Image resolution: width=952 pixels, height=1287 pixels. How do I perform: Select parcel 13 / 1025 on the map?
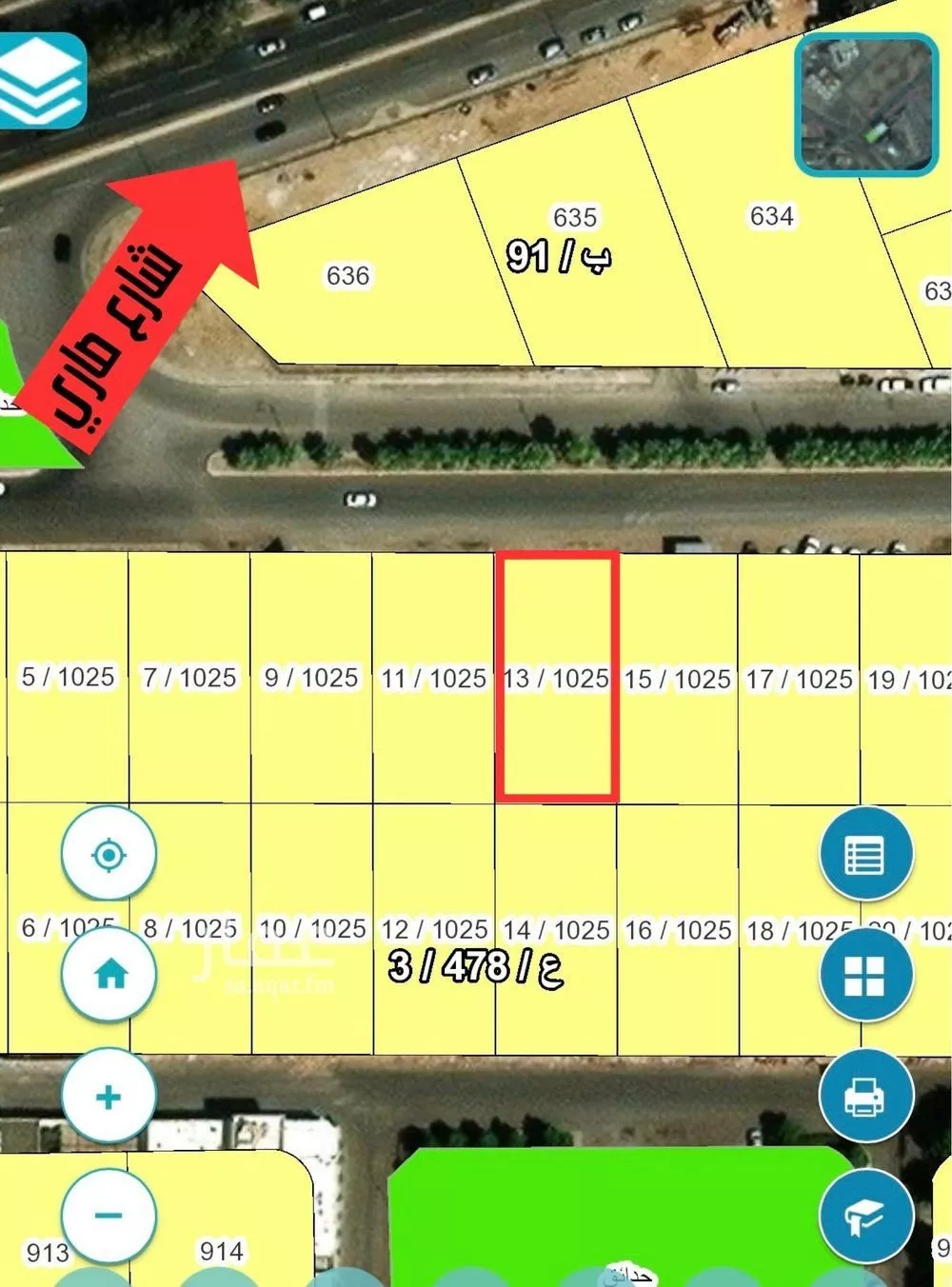557,678
